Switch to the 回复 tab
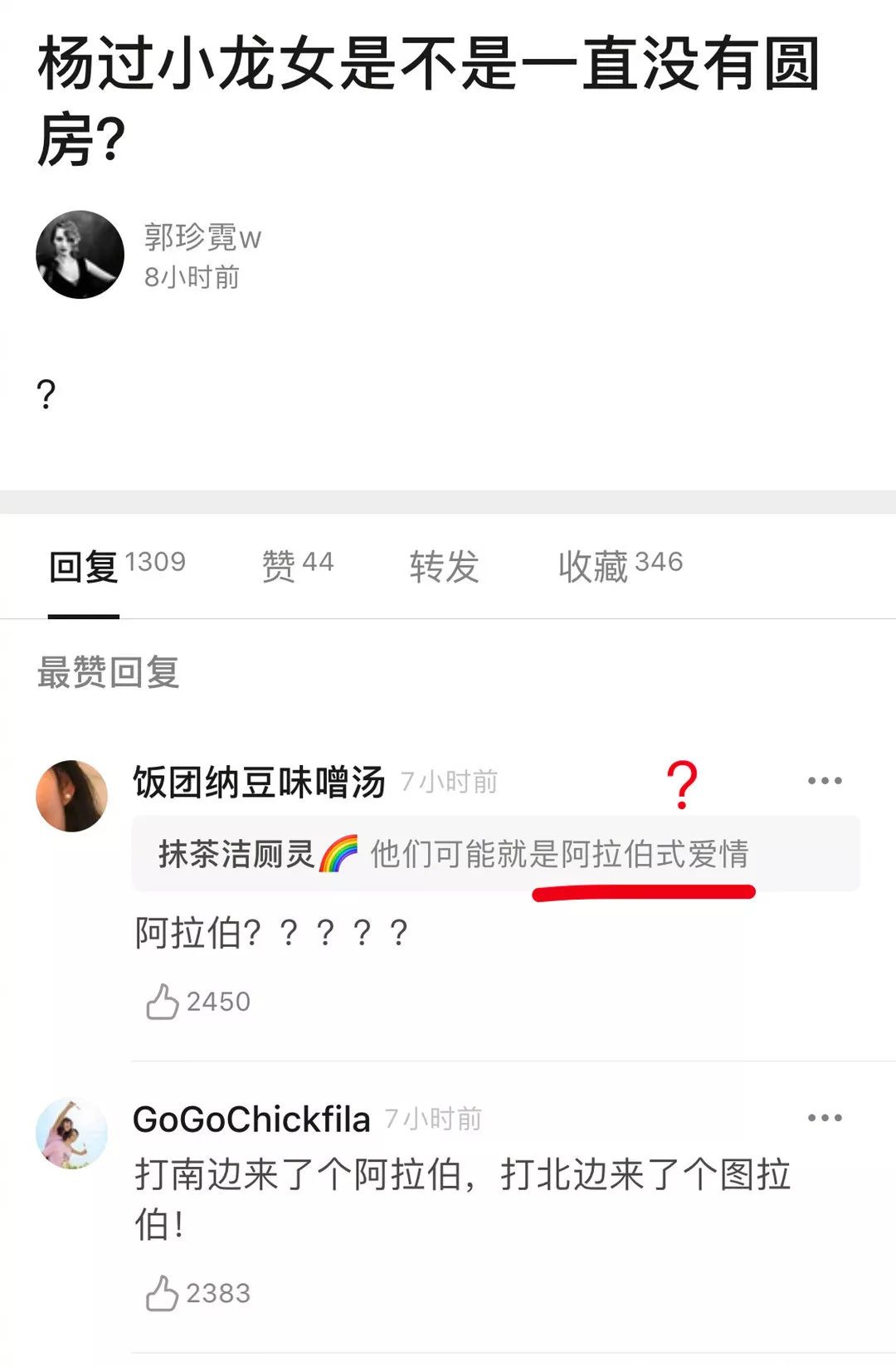This screenshot has width=896, height=1366. point(116,566)
